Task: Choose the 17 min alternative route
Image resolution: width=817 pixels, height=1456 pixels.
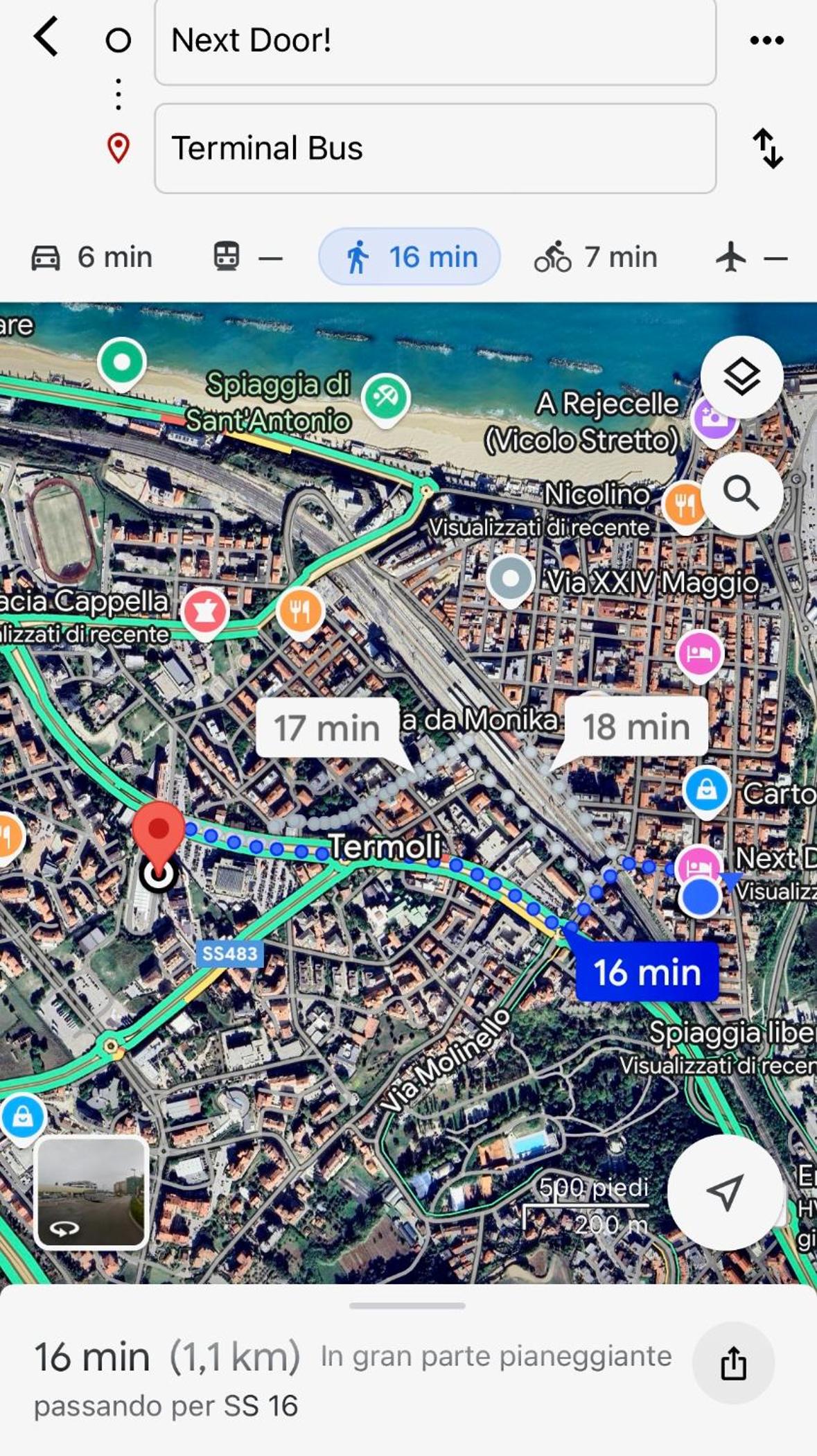Action: point(327,728)
